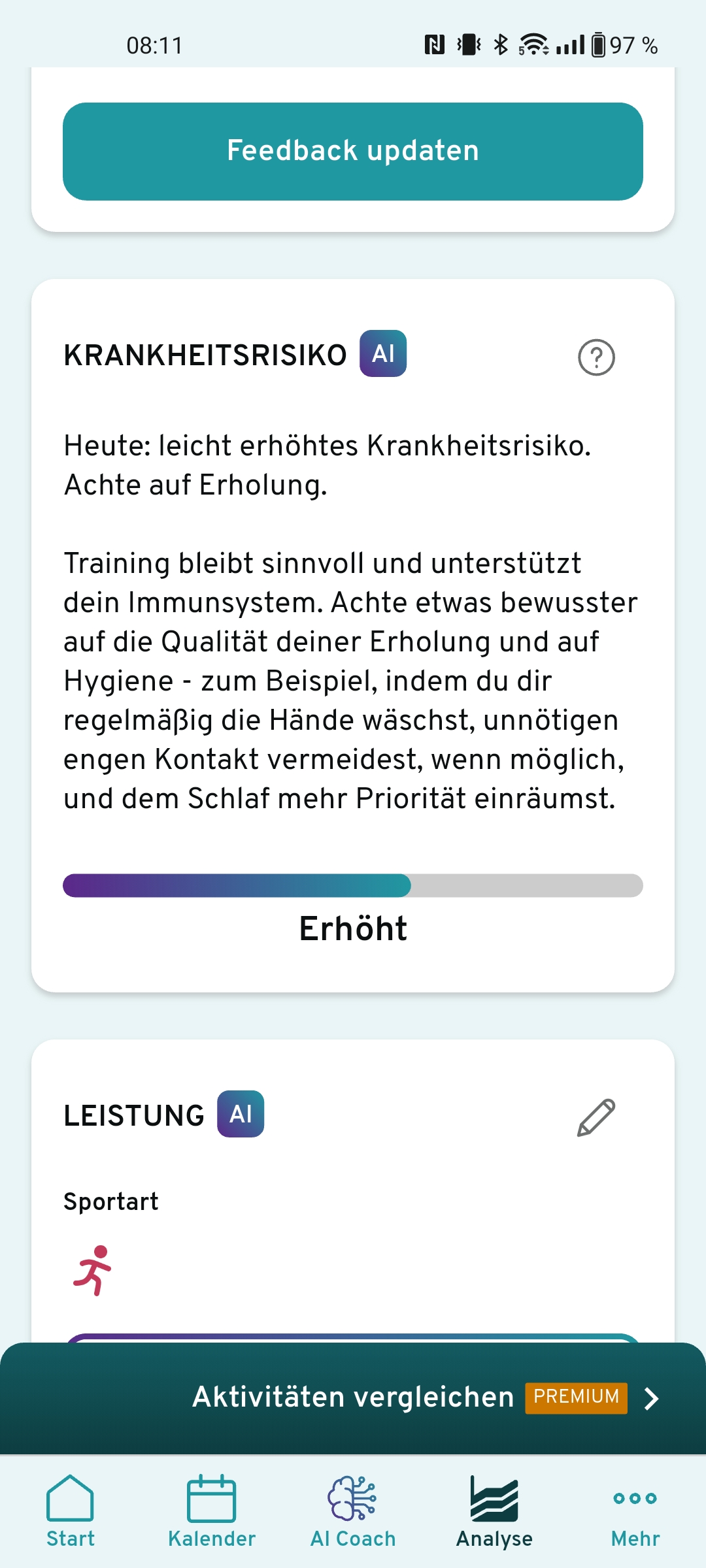Select the running Sportart icon
The image size is (706, 1568).
tap(93, 1270)
